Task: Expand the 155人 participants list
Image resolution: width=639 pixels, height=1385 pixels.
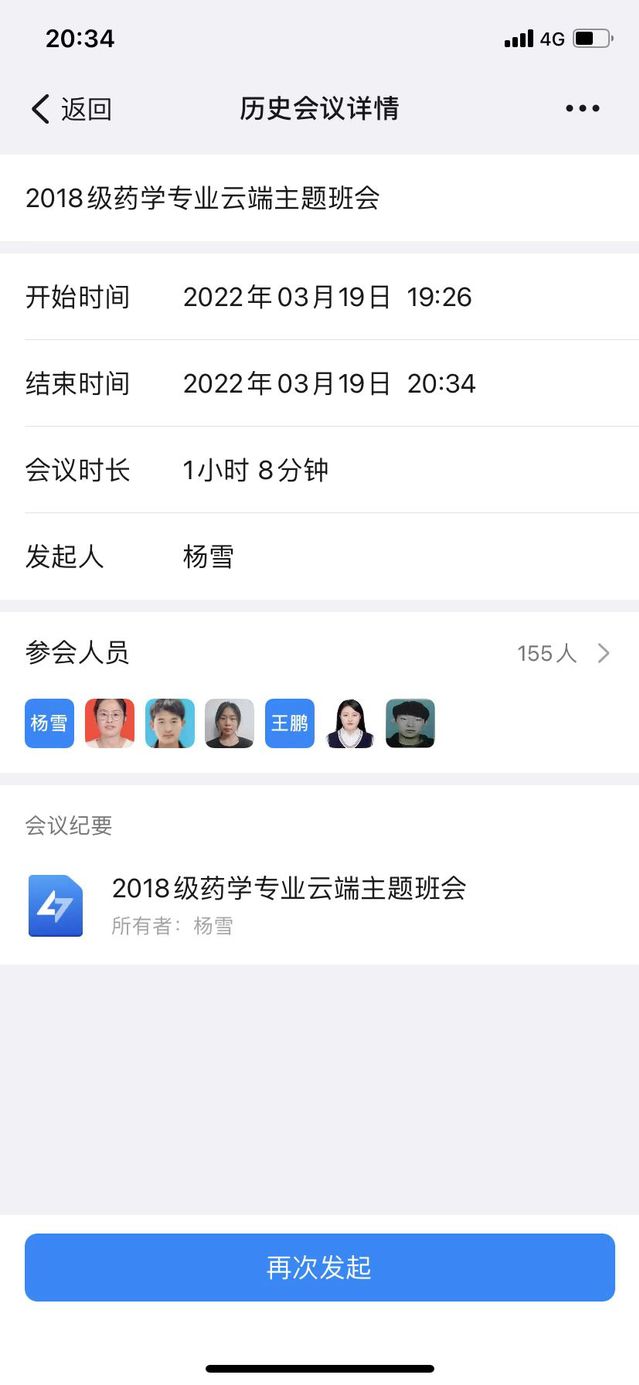Action: (562, 654)
